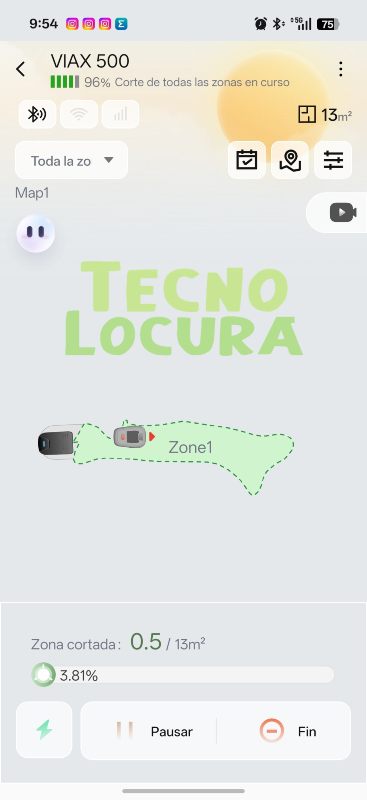Select Zone1 on the map

190,447
